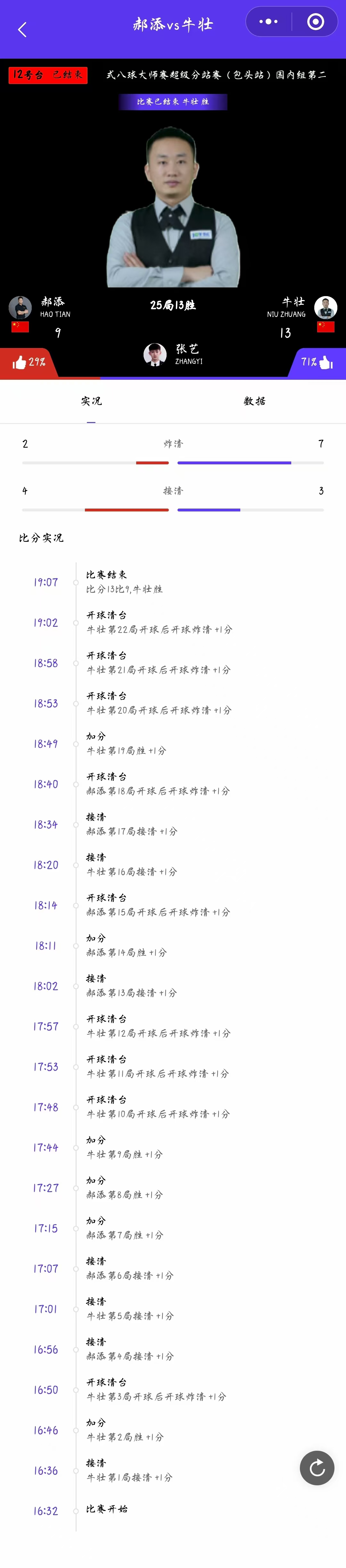Open 郝添's player avatar

[x=20, y=307]
